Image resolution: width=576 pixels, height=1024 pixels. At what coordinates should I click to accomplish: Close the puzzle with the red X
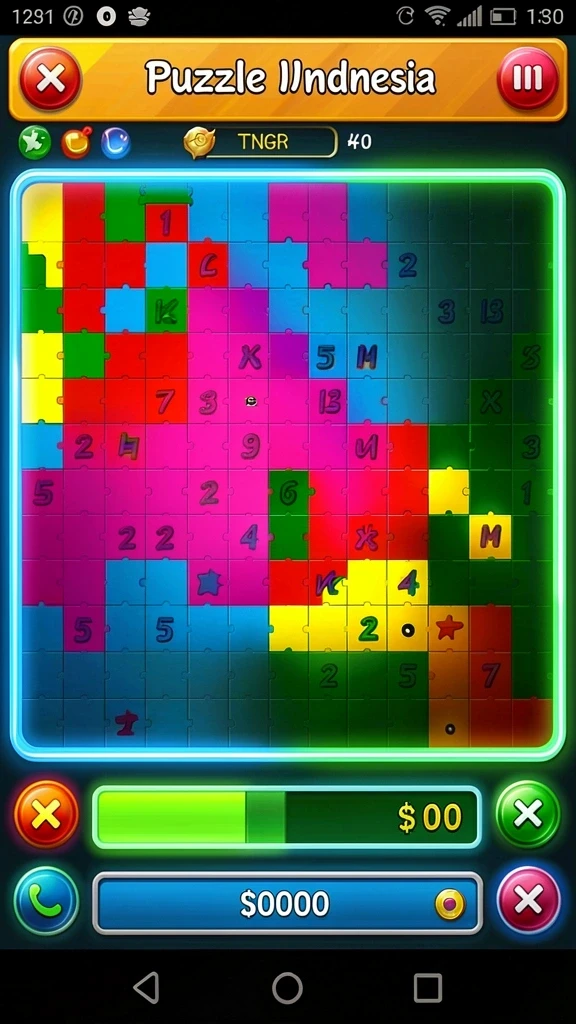(x=50, y=79)
